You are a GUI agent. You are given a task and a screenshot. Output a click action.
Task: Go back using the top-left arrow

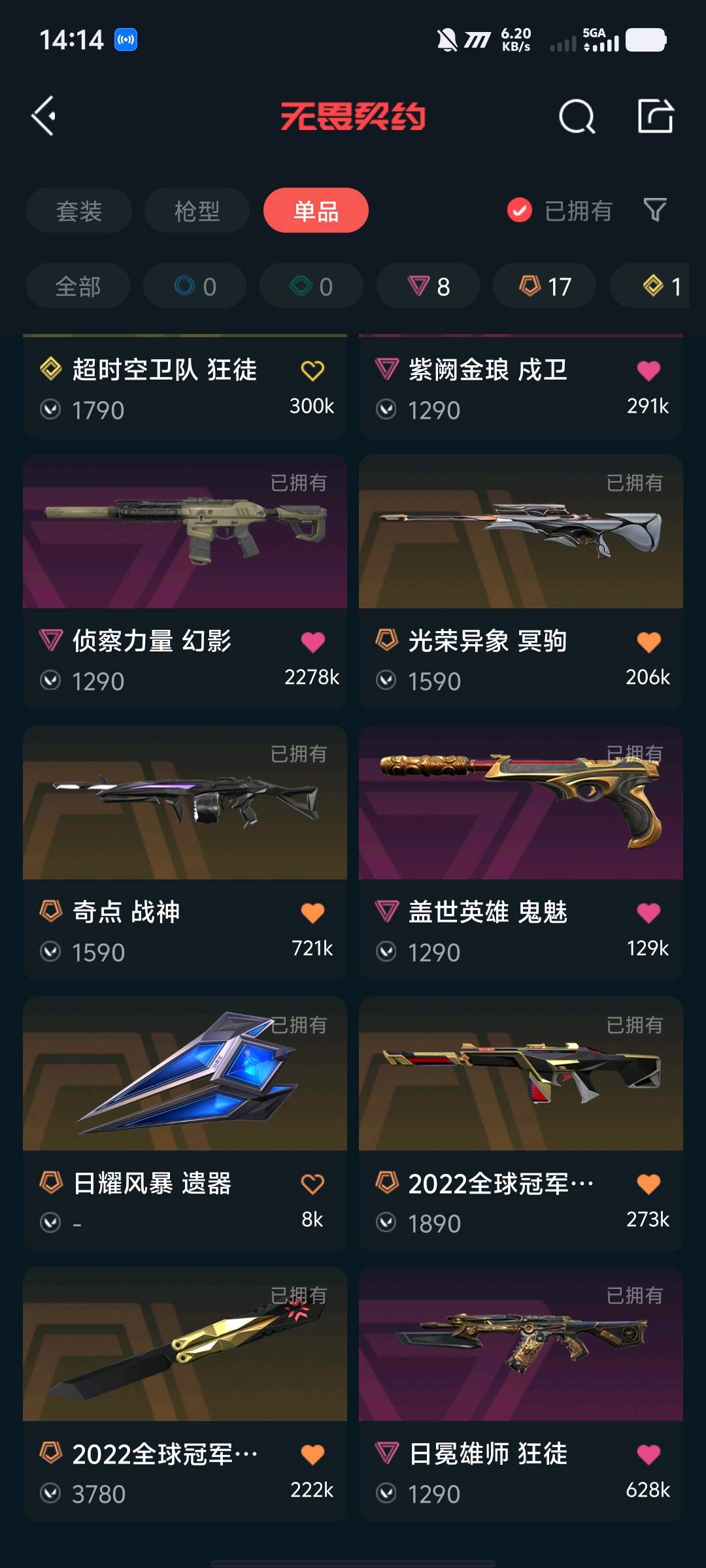[x=44, y=116]
